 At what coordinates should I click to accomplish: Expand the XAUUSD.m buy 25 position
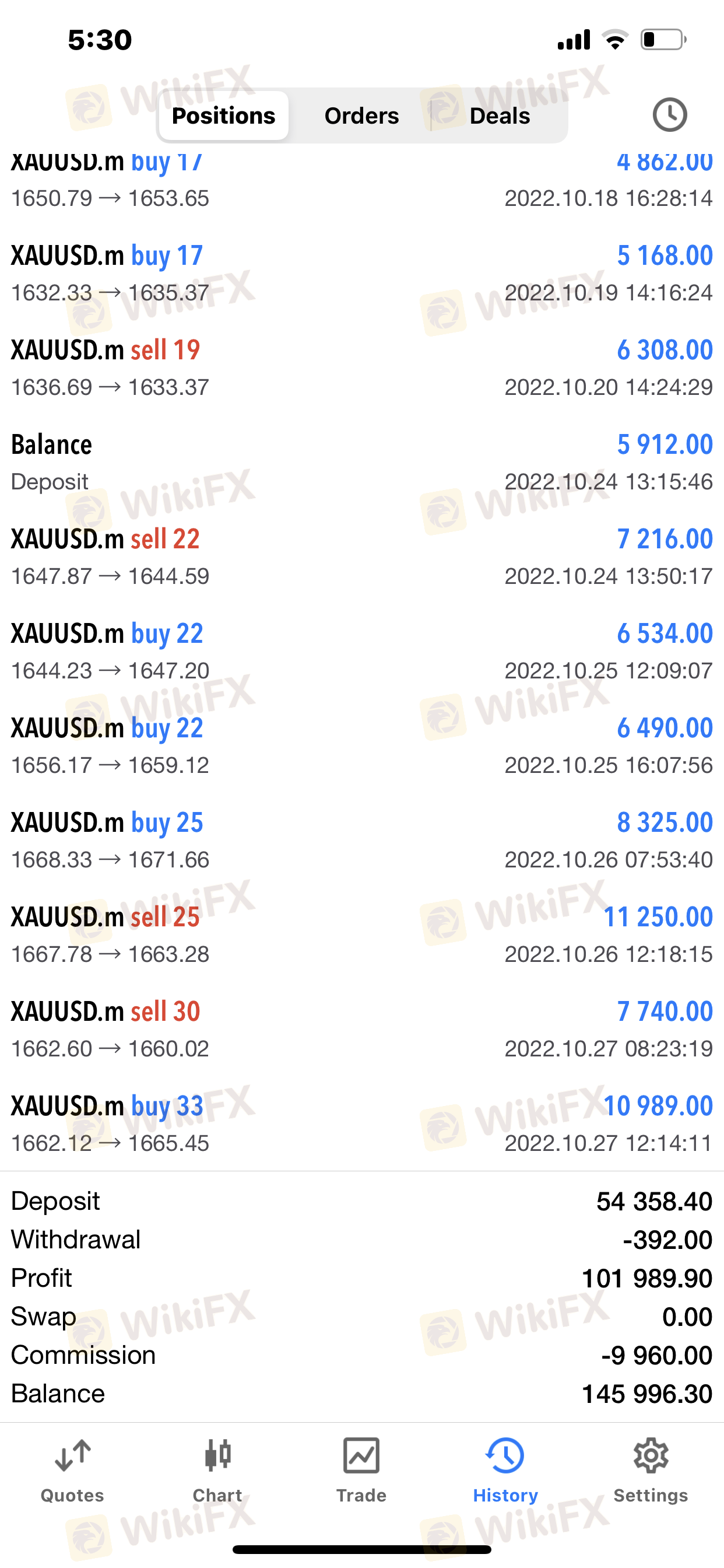[x=362, y=840]
